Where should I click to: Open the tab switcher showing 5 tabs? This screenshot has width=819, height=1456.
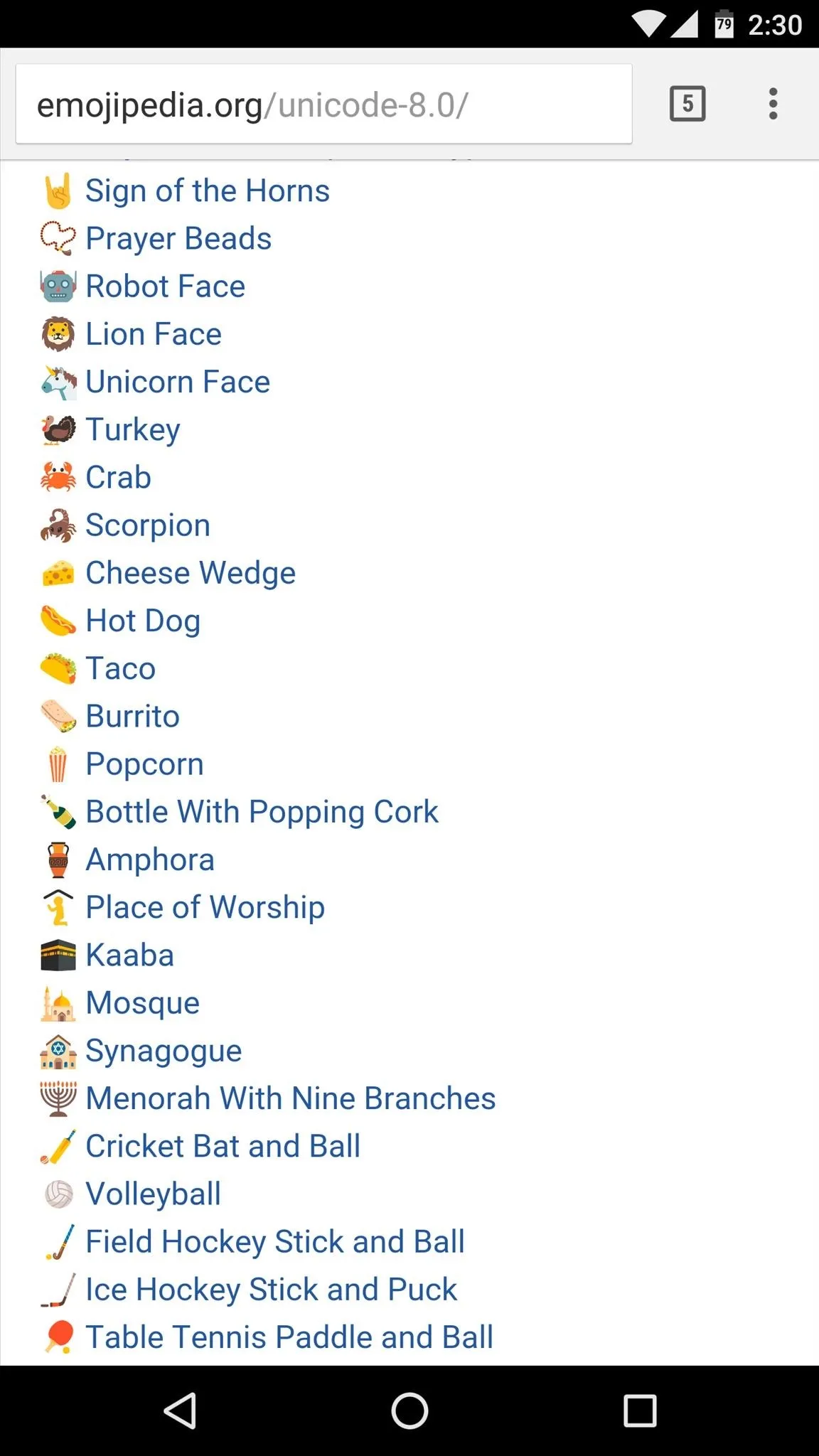coord(687,105)
